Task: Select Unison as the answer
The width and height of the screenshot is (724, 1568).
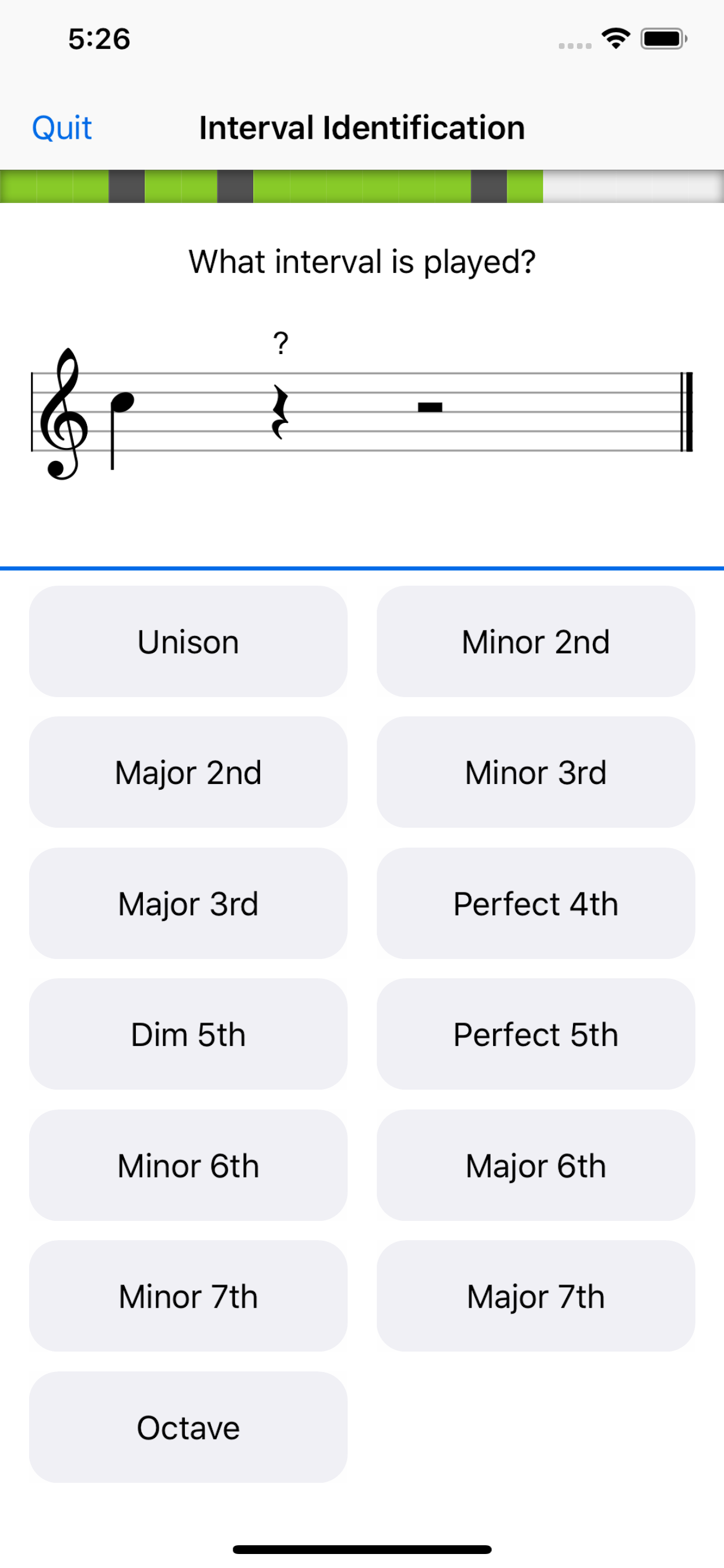Action: click(x=187, y=640)
